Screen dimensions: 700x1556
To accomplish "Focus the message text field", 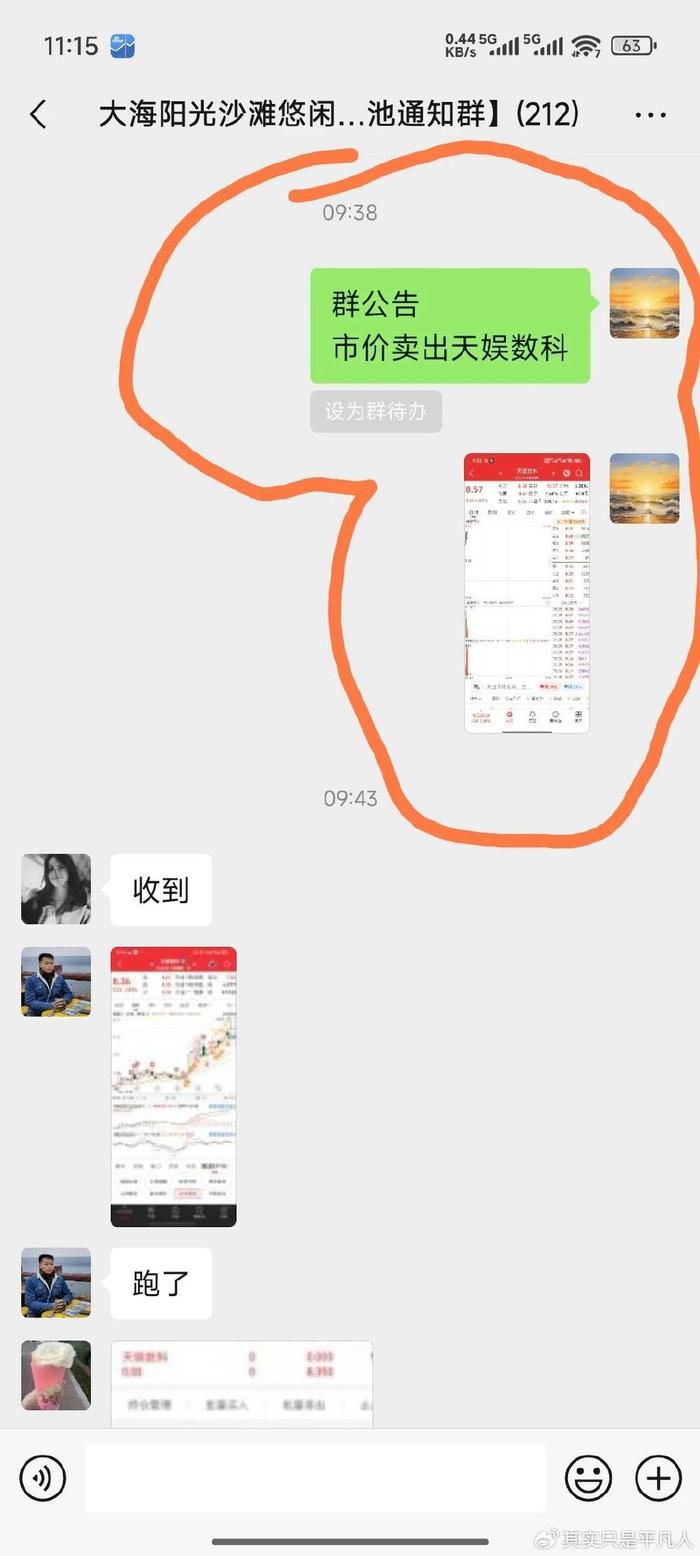I will coord(315,1477).
